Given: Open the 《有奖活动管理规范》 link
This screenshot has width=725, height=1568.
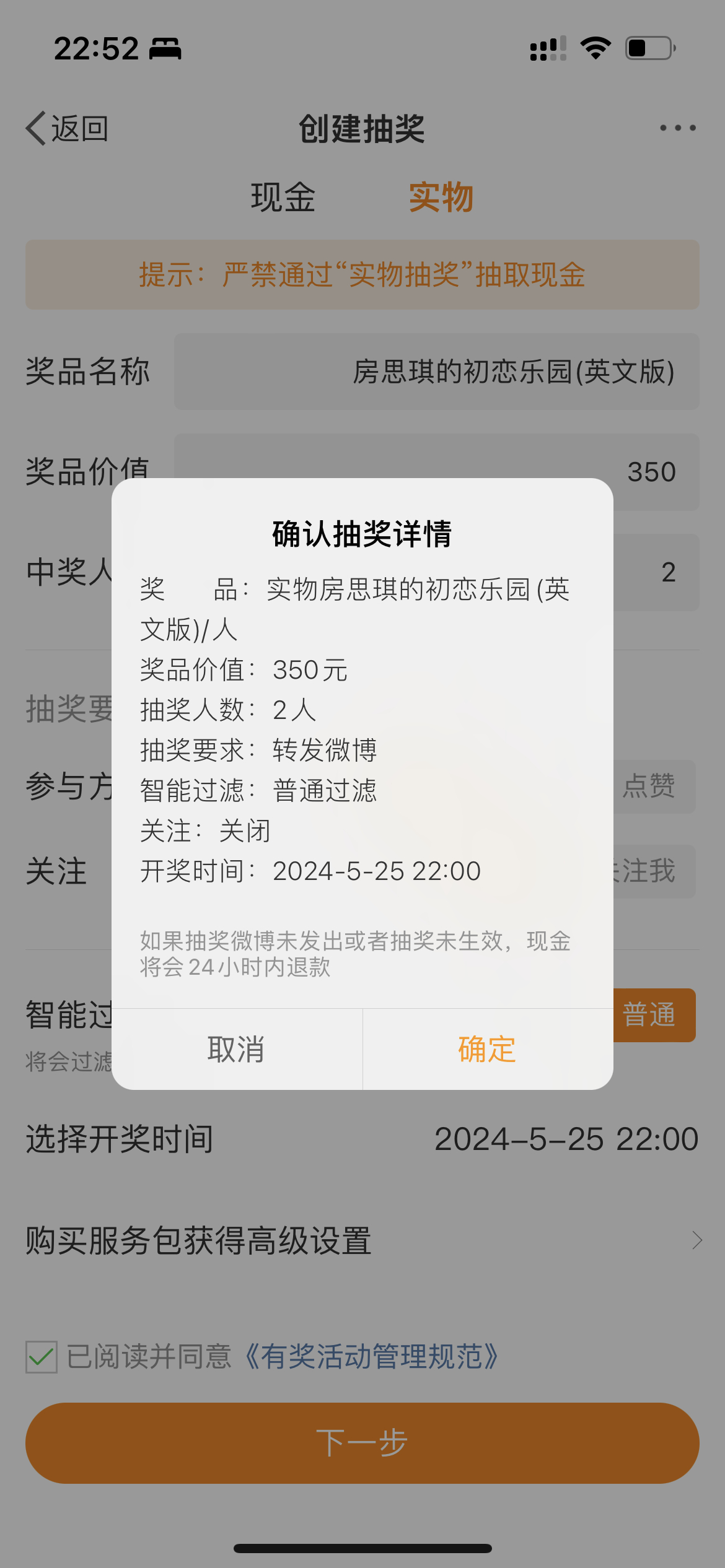Looking at the screenshot, I should tap(371, 1356).
